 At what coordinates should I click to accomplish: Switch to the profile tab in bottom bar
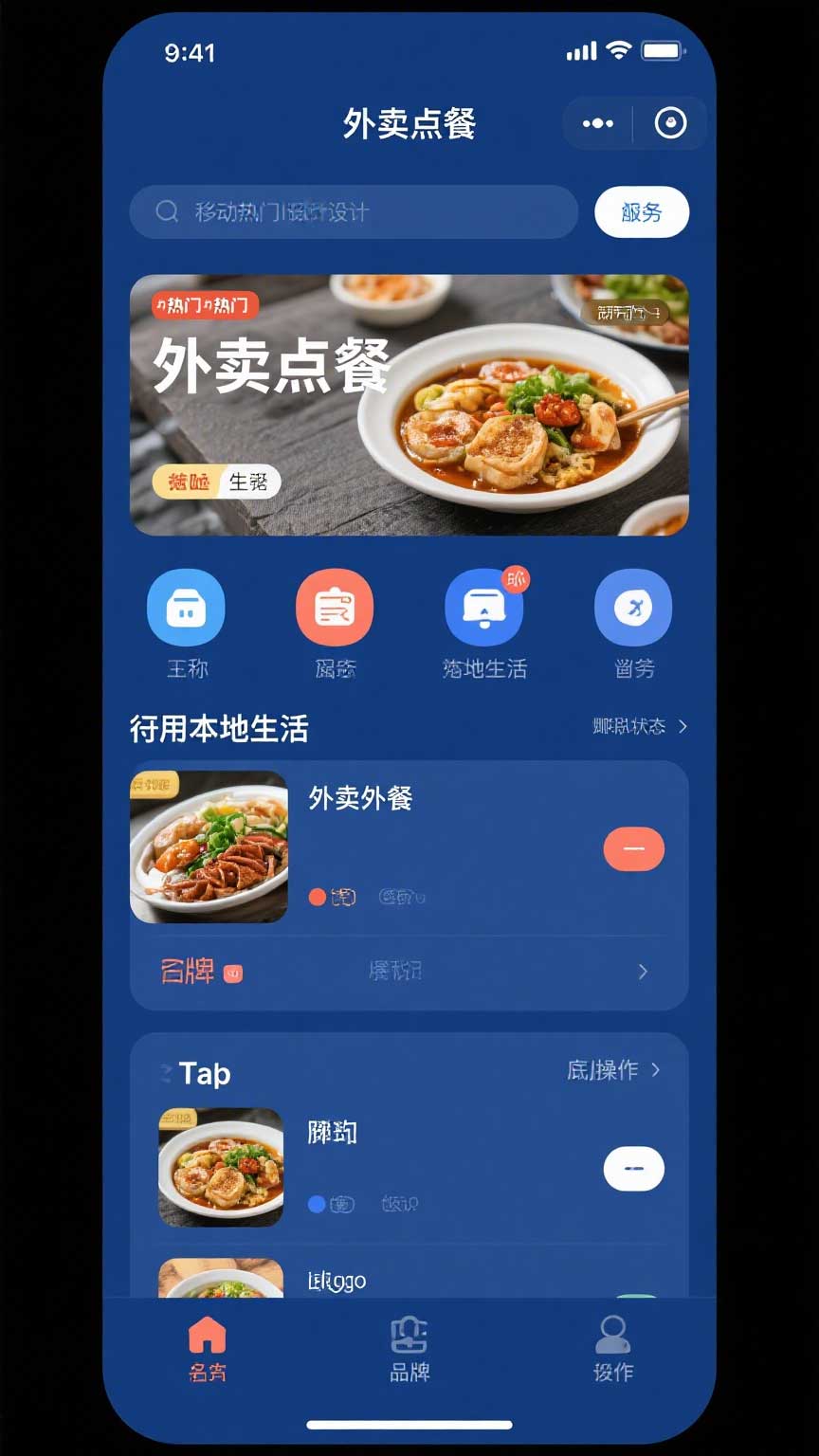612,1348
